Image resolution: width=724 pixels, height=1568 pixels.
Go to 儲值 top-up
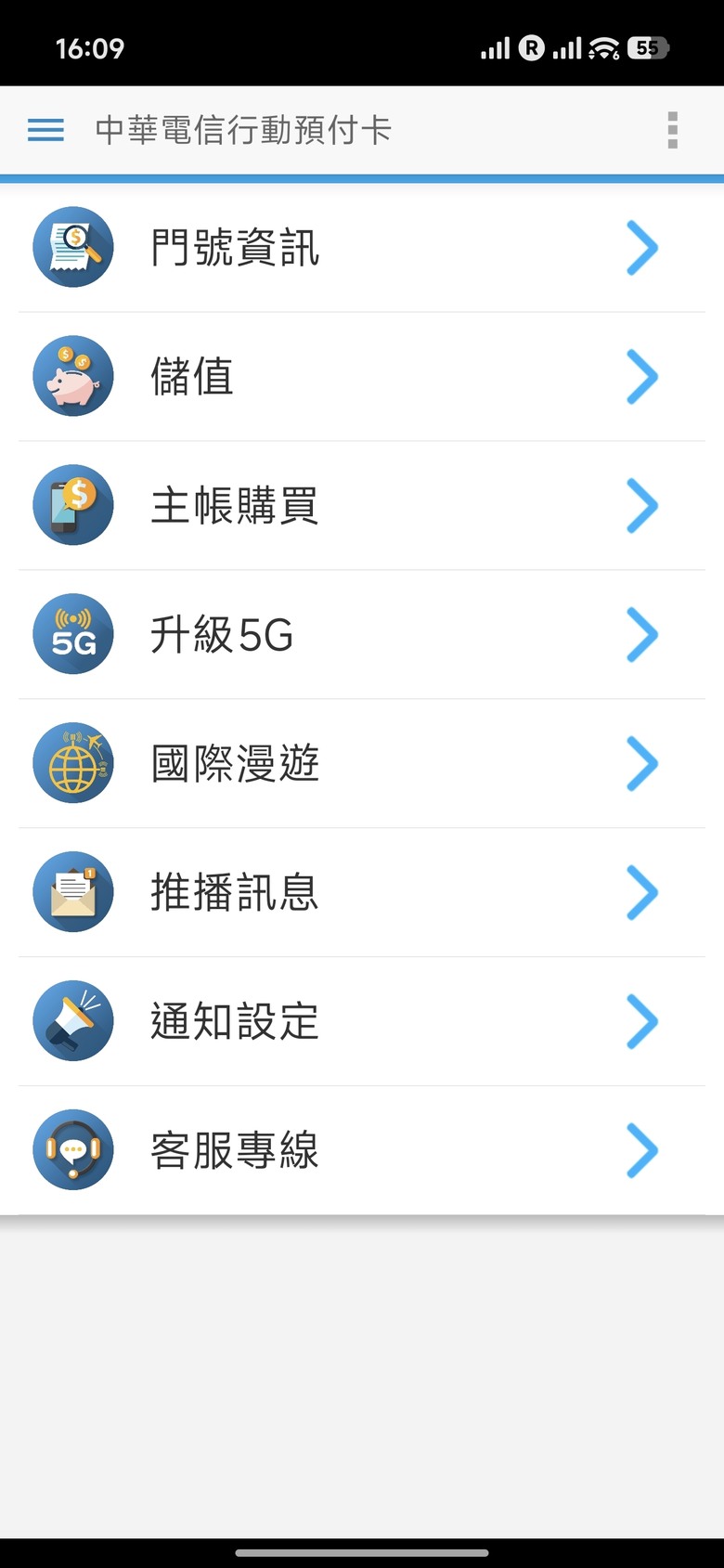[362, 377]
